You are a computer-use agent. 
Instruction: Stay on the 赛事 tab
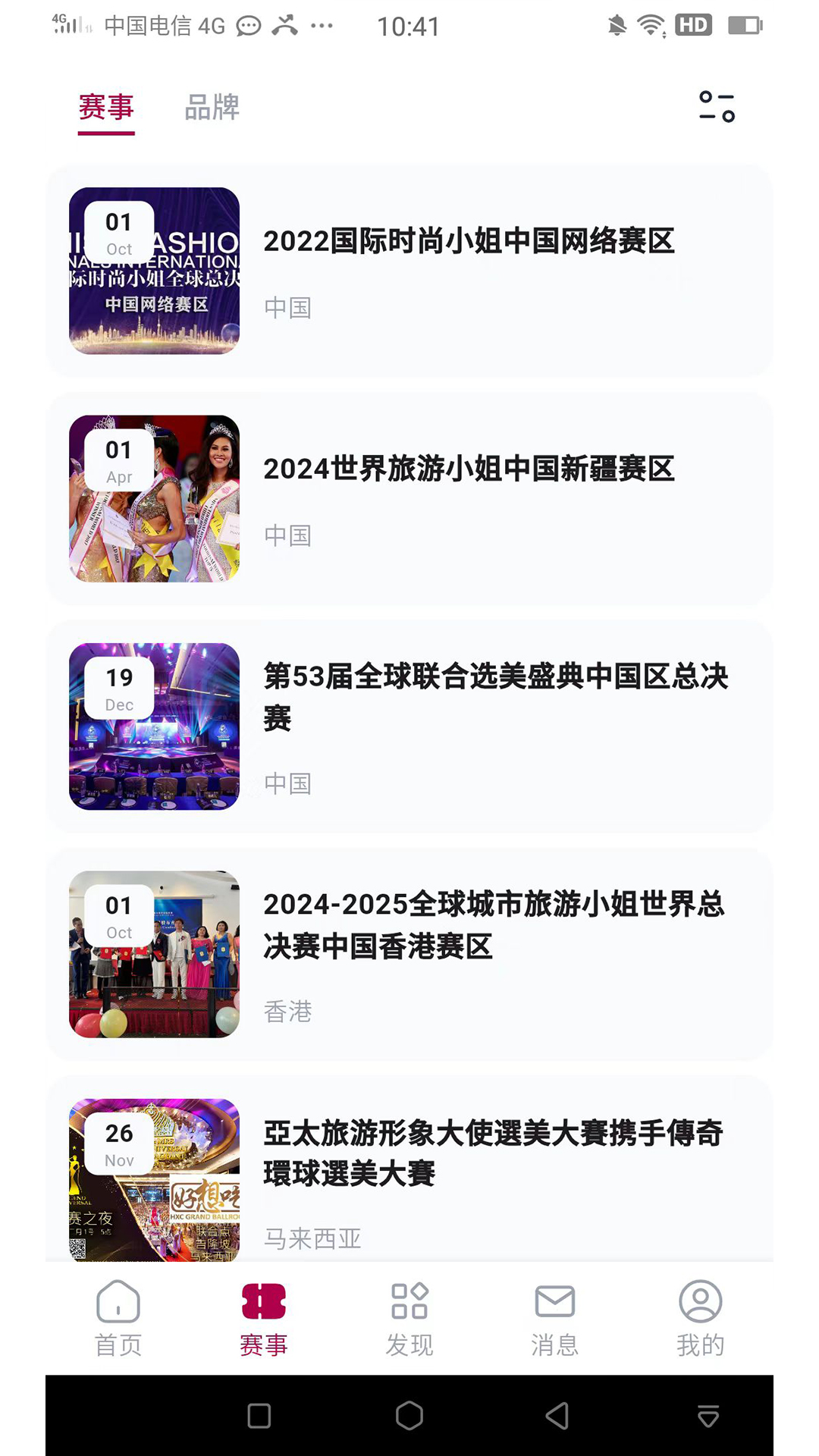coord(105,108)
